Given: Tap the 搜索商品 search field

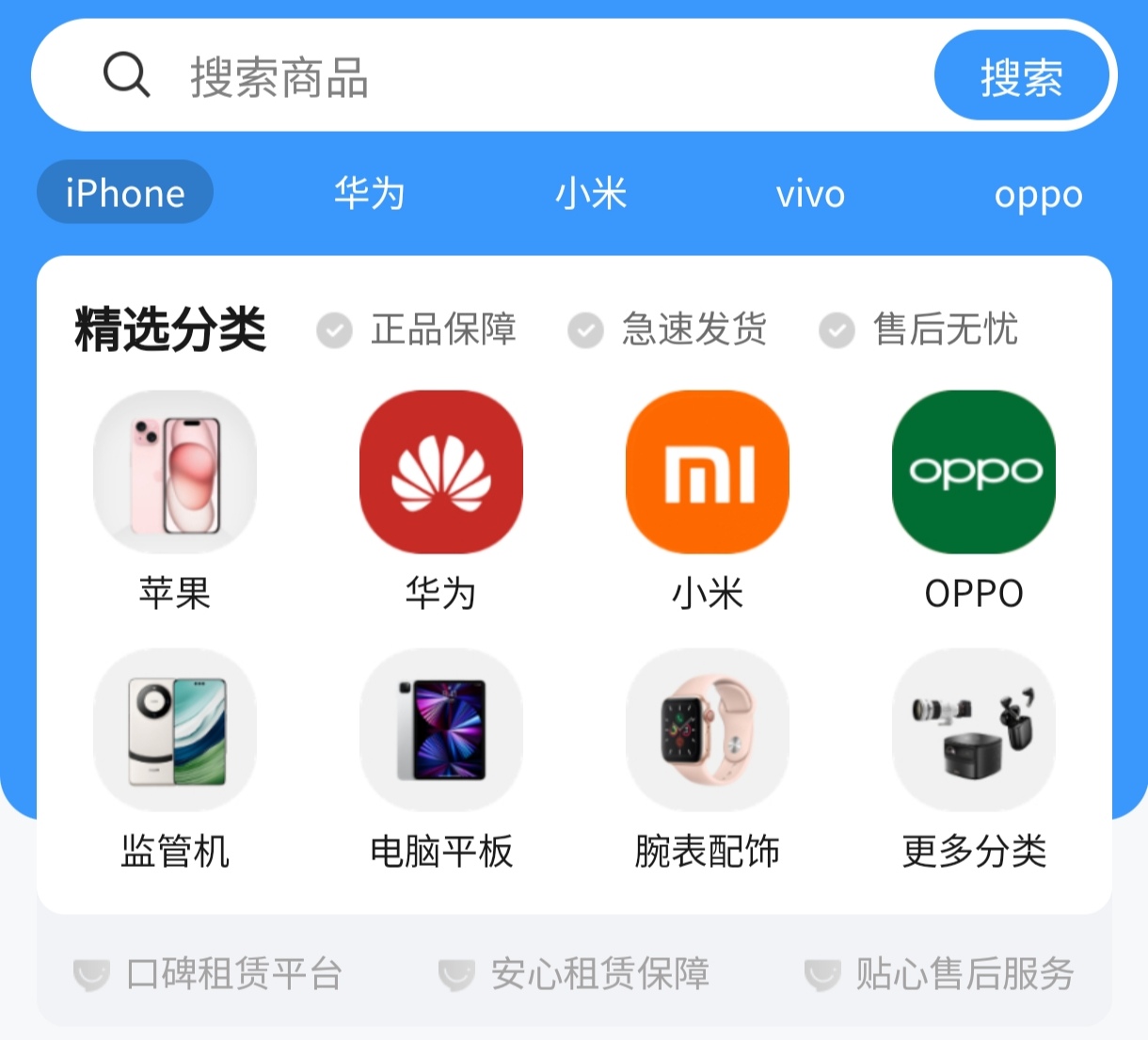Looking at the screenshot, I should tap(527, 77).
